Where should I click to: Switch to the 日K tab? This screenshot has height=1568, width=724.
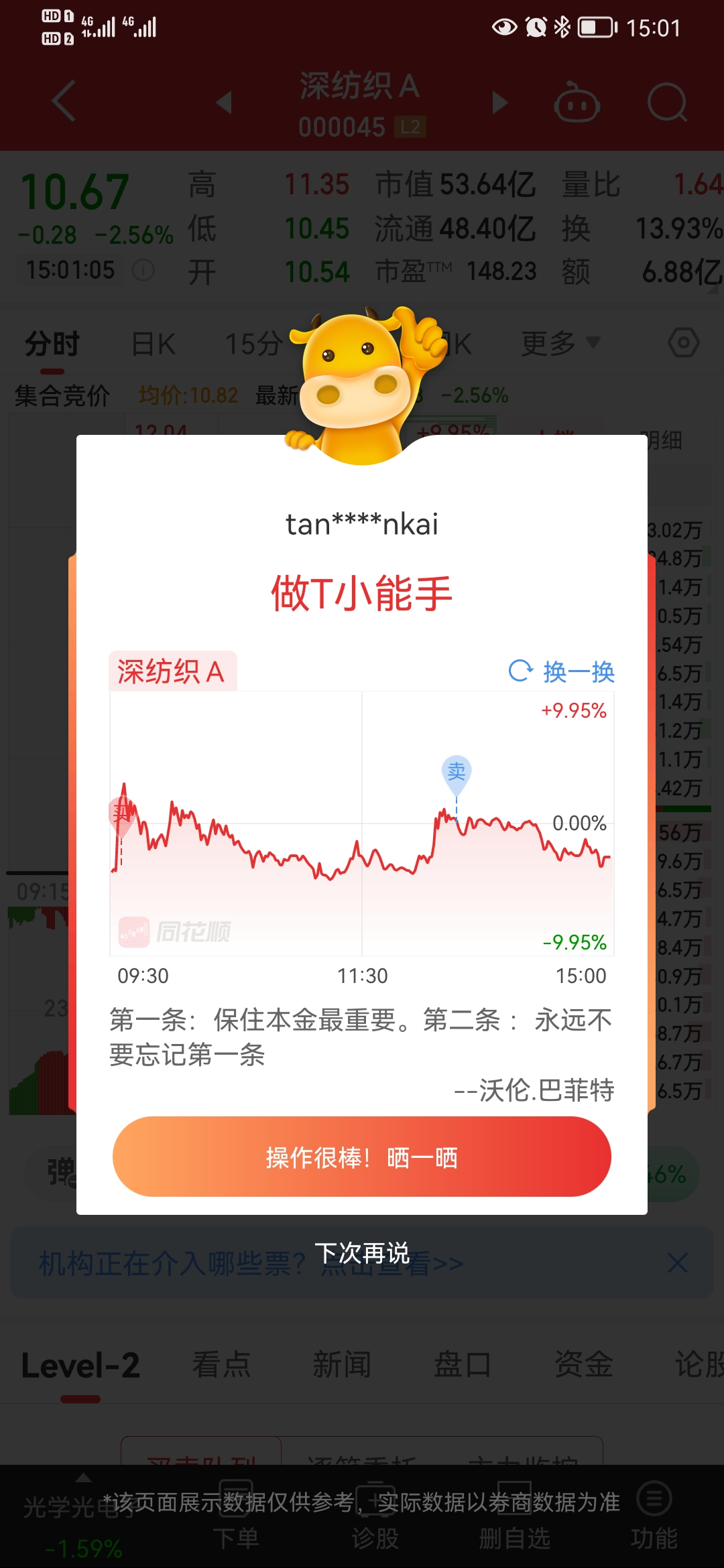(153, 343)
